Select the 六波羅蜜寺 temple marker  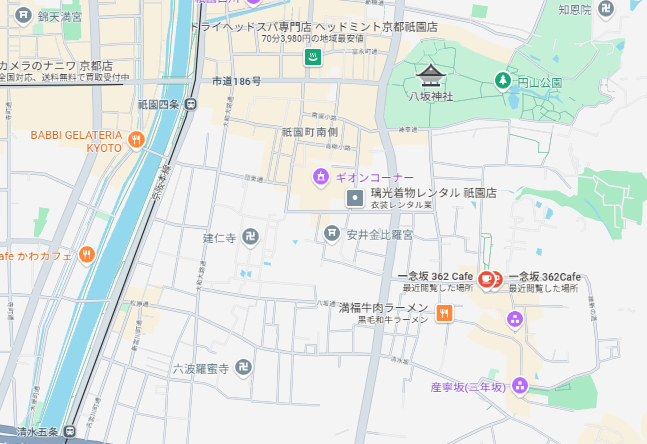(x=244, y=369)
